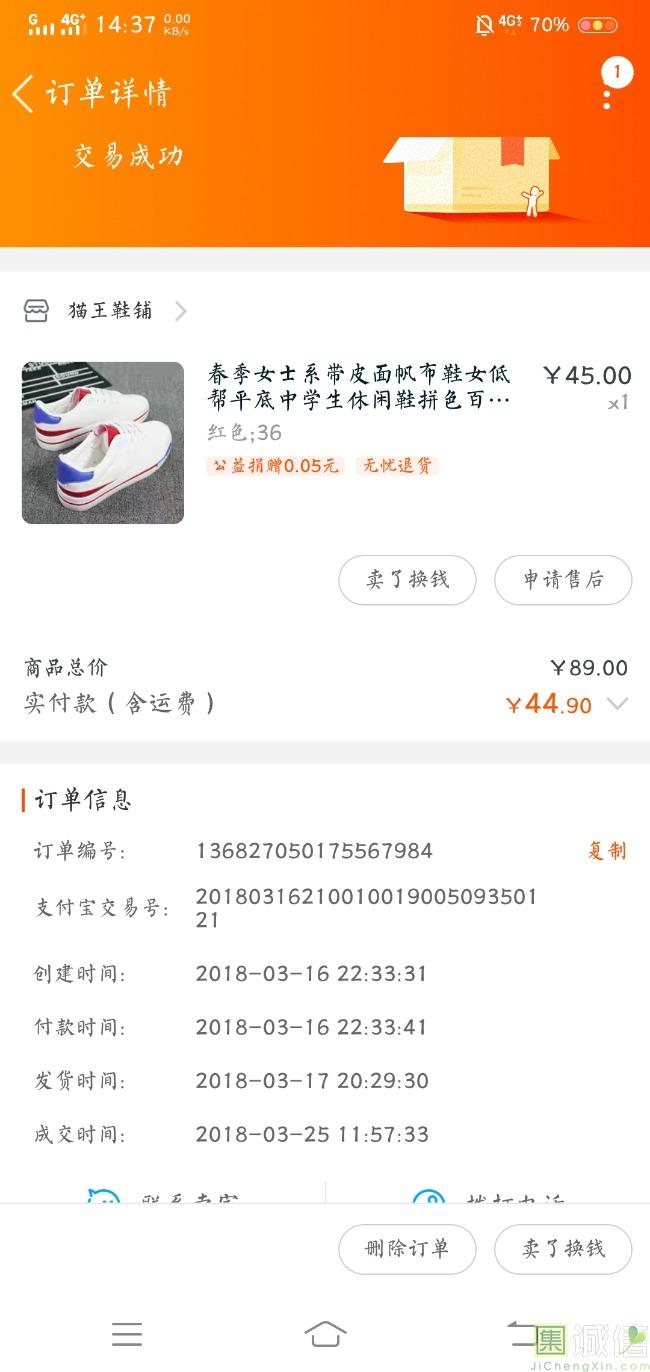The image size is (650, 1372).
Task: Open the 猫王鞋铺 shop page
Action: 109,311
